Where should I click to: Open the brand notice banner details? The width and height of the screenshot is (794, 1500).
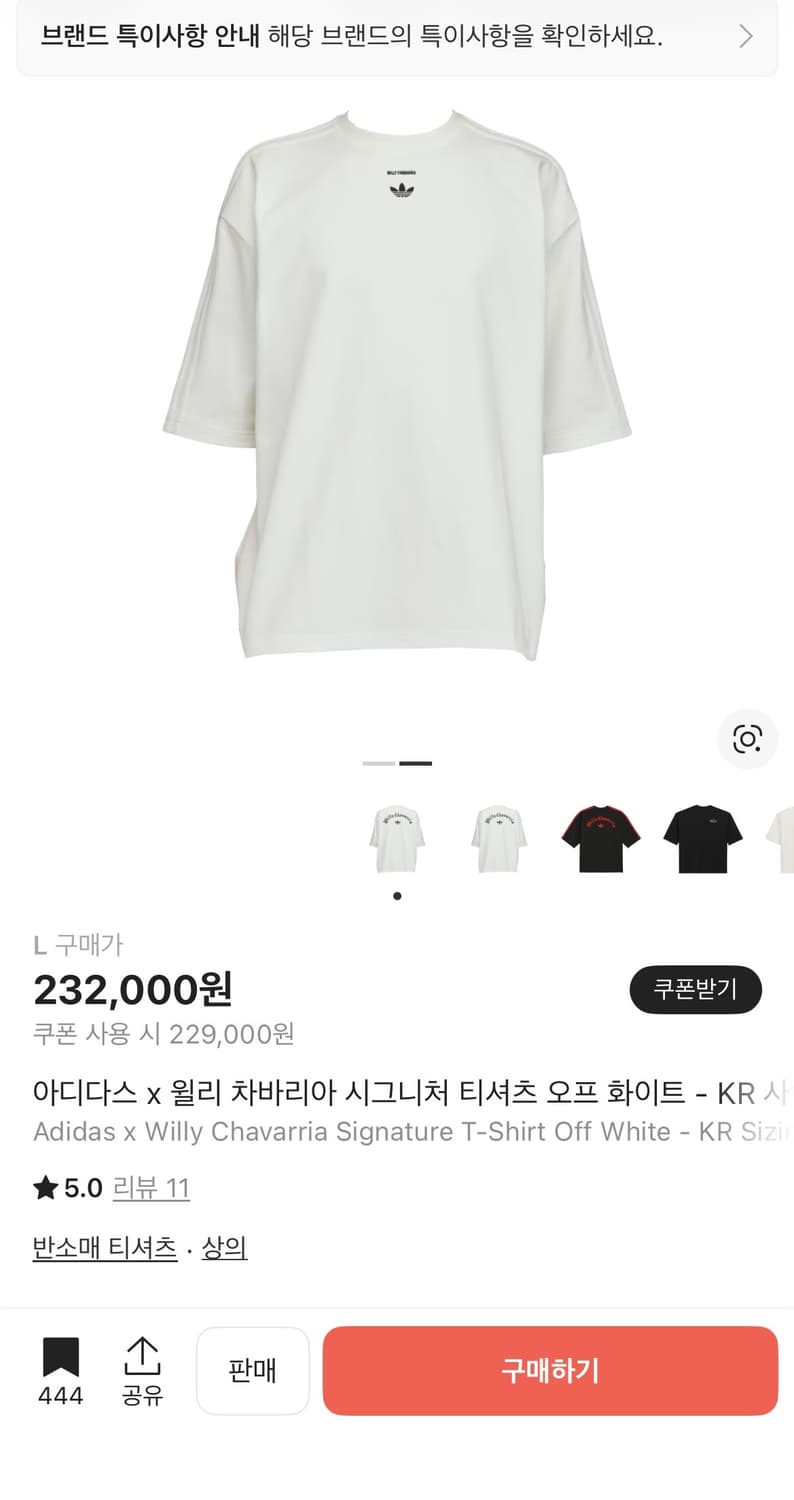[397, 36]
